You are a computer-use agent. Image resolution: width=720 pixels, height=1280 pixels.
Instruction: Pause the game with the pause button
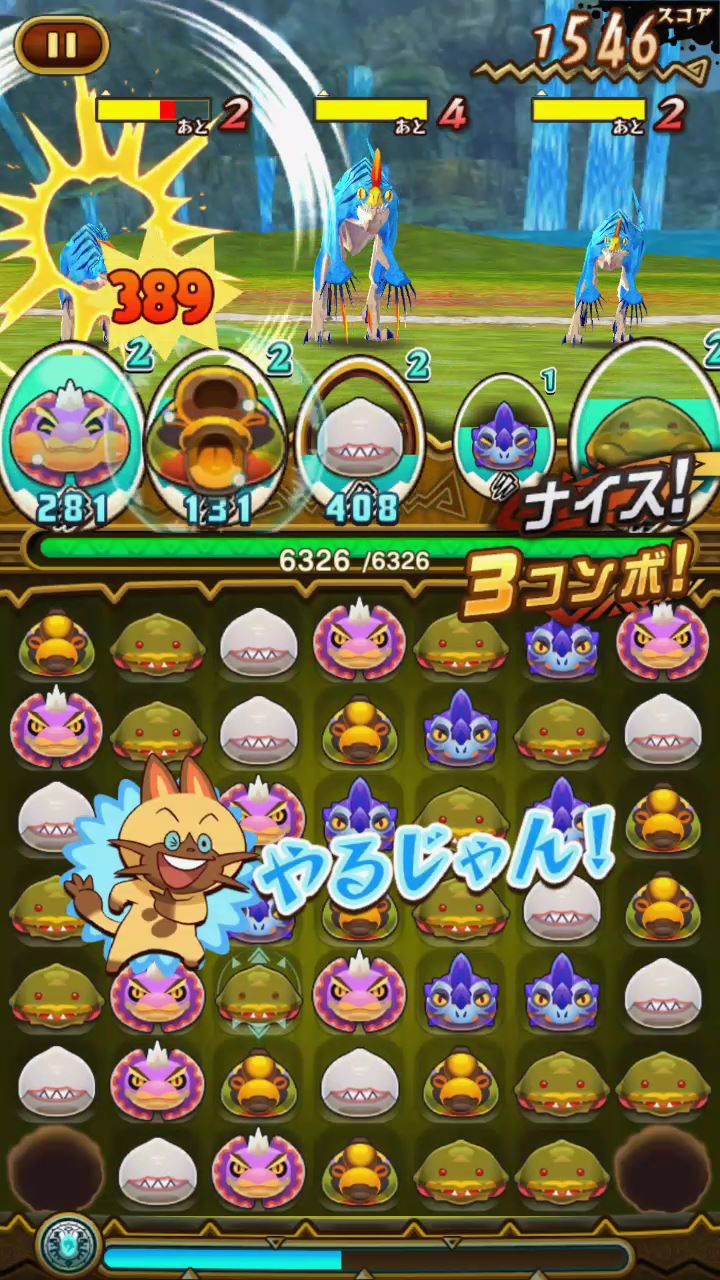click(x=62, y=45)
